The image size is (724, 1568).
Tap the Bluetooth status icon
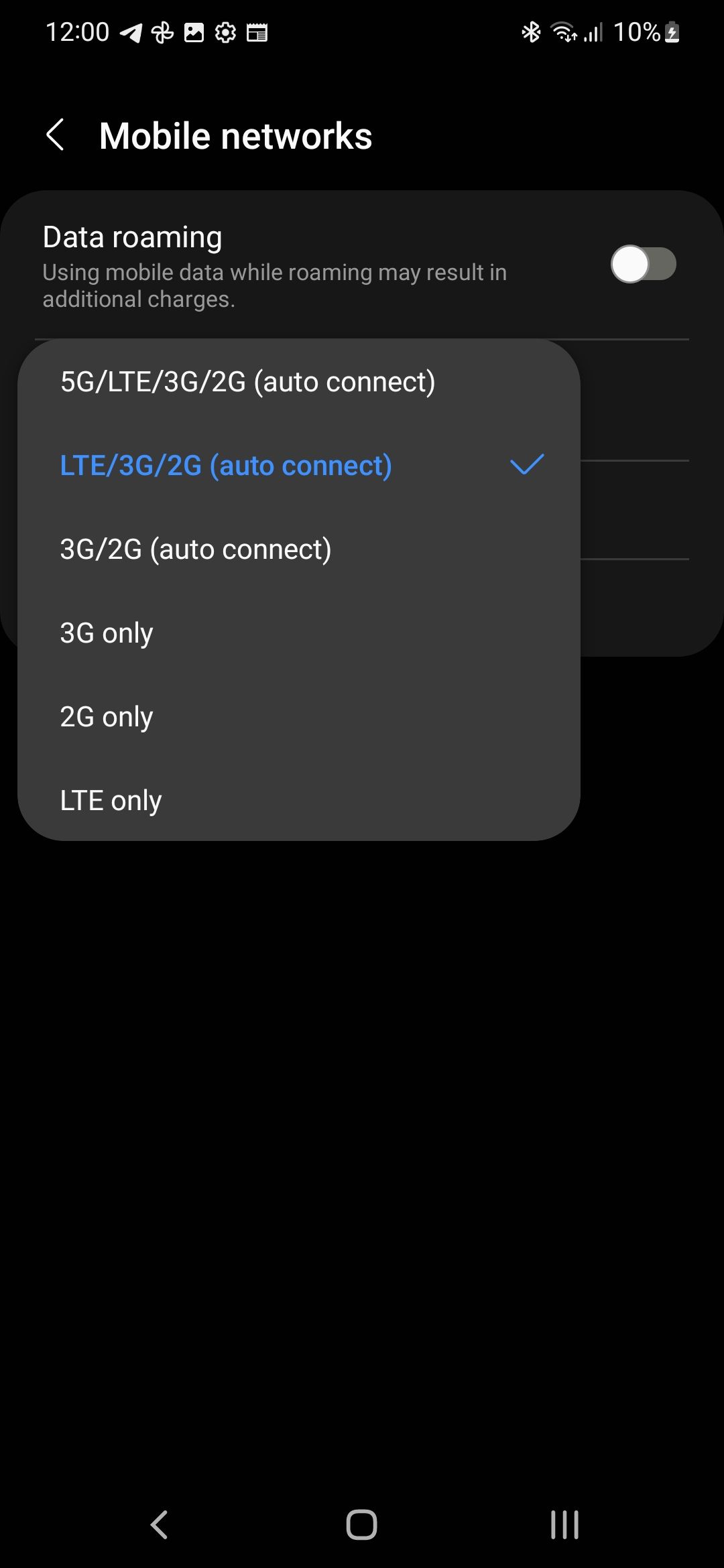click(x=531, y=31)
